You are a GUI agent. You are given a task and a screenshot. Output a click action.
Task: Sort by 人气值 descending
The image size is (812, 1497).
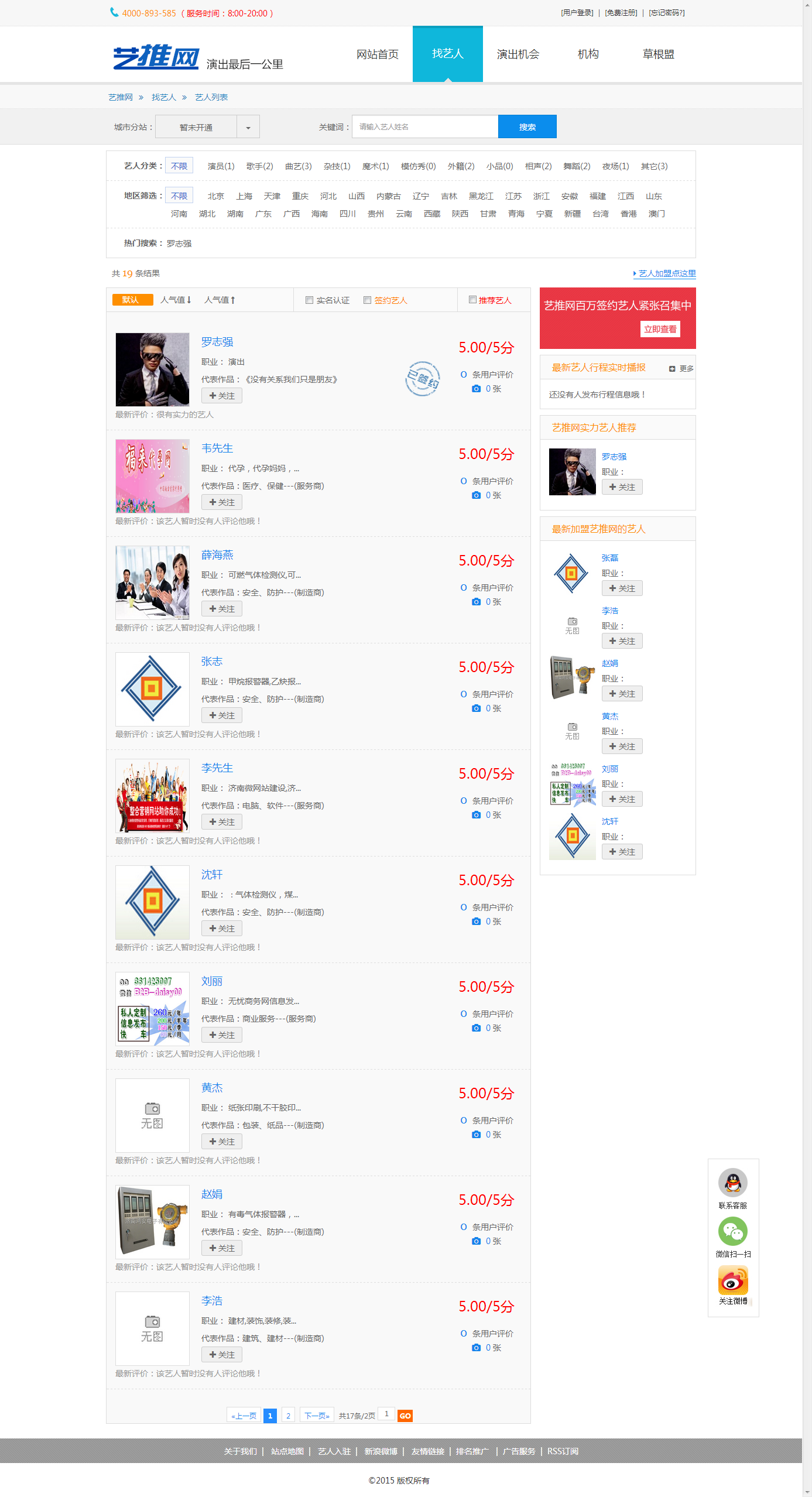coord(176,300)
